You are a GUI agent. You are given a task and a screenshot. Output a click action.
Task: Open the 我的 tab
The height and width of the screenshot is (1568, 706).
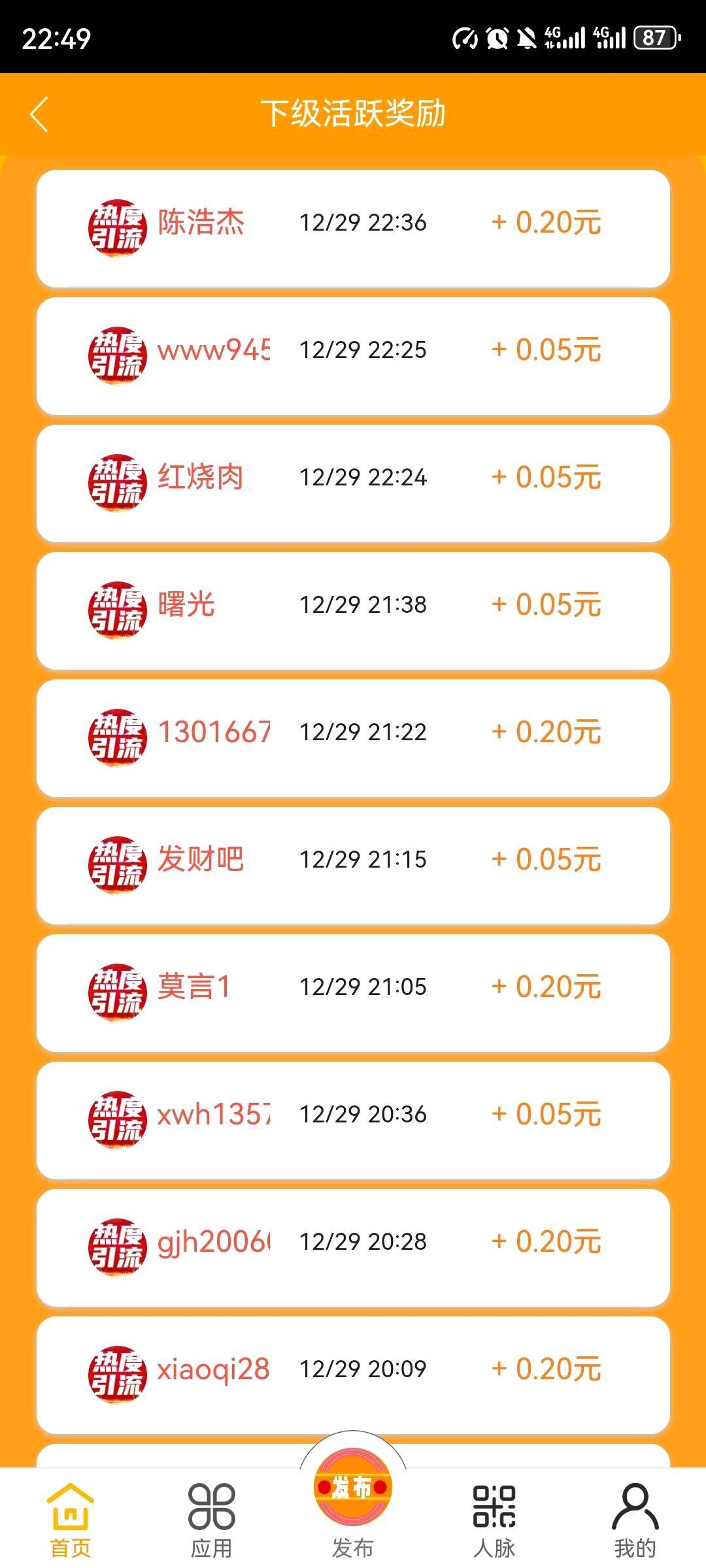(635, 1520)
